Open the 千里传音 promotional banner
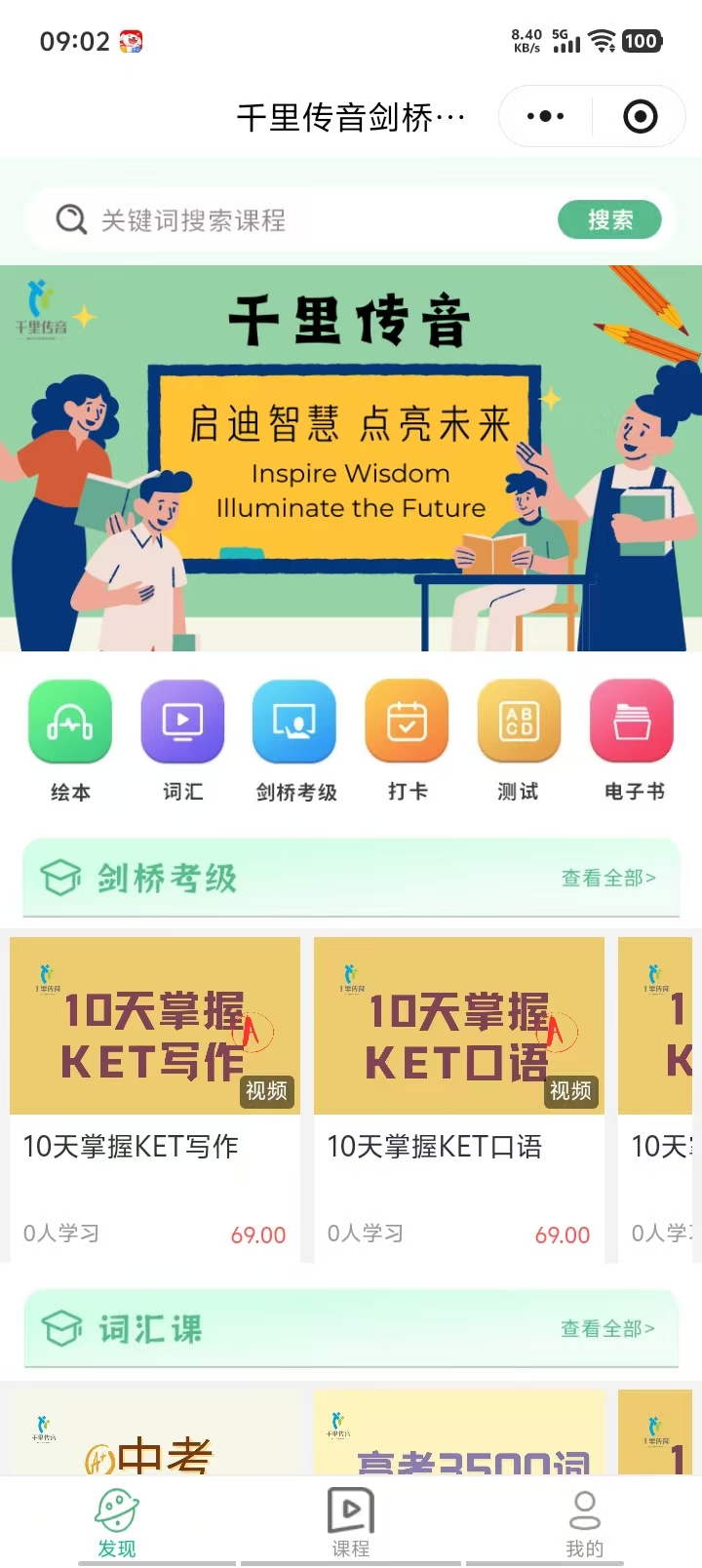This screenshot has height=1568, width=702. coord(351,458)
